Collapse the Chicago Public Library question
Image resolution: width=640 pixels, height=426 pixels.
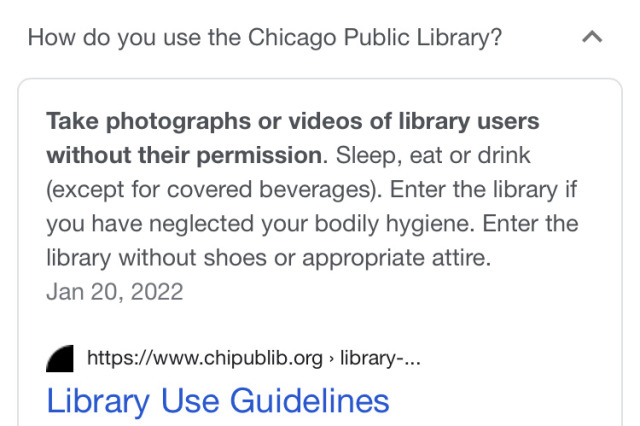click(x=591, y=38)
